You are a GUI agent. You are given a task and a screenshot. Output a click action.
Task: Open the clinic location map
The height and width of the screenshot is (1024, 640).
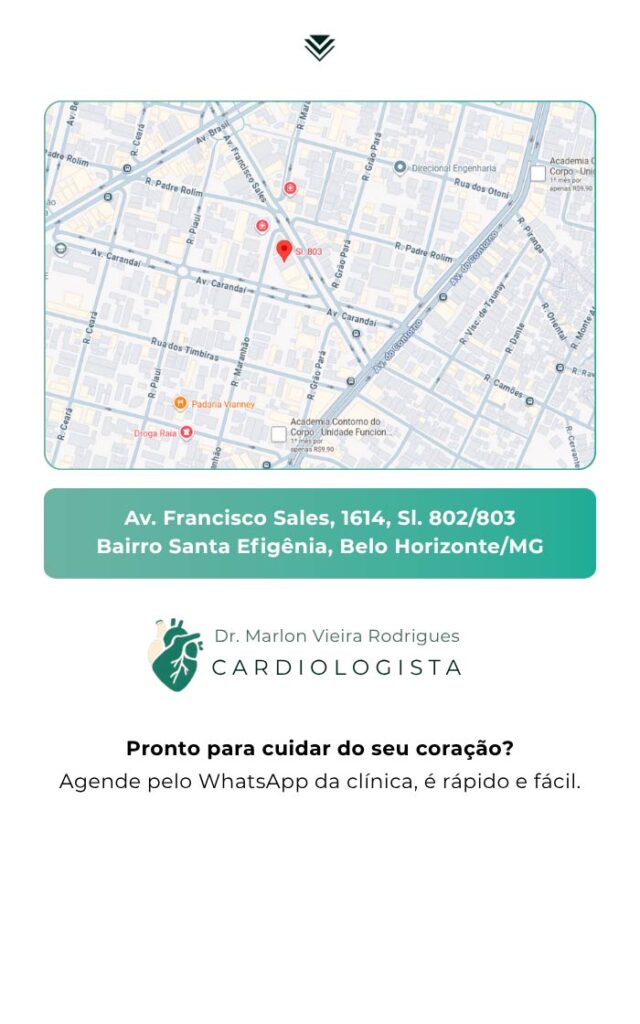pos(320,285)
